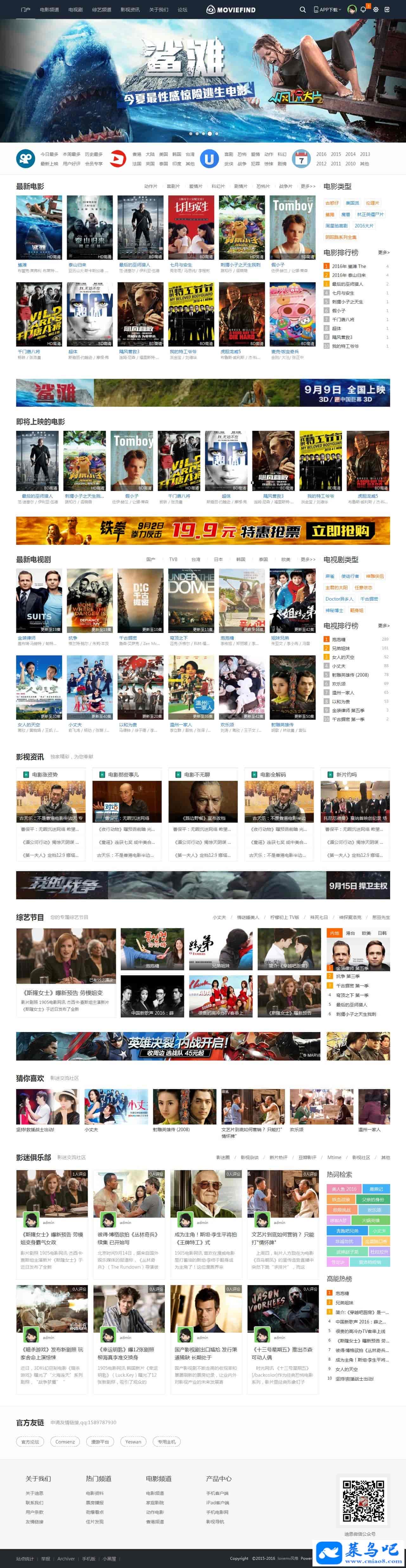Open the settings gear icon
This screenshot has height=1568, width=406.
click(x=376, y=10)
